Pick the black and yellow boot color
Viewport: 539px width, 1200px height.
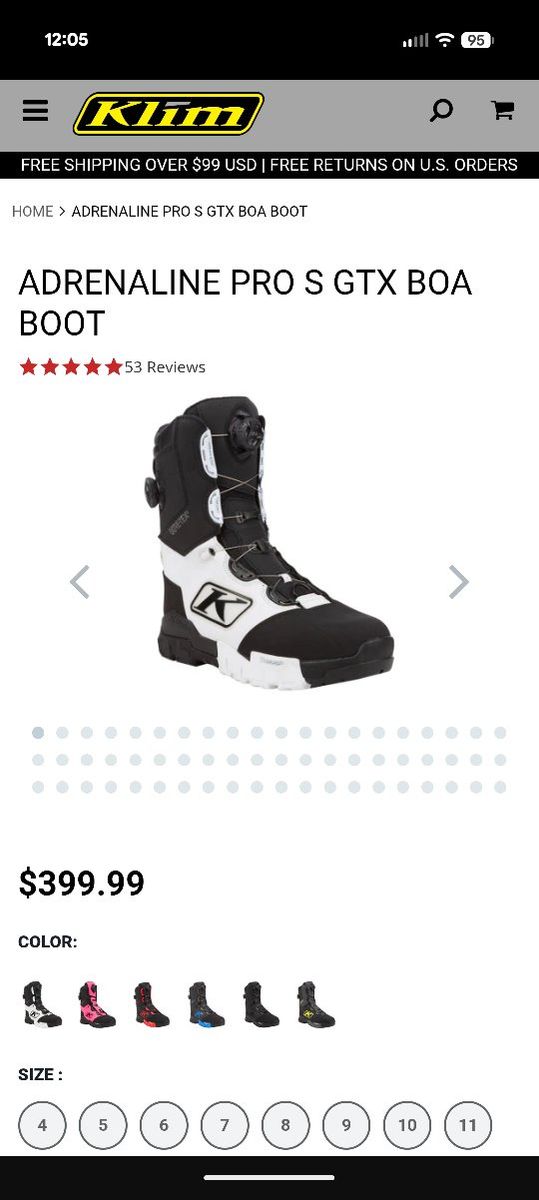click(316, 1004)
